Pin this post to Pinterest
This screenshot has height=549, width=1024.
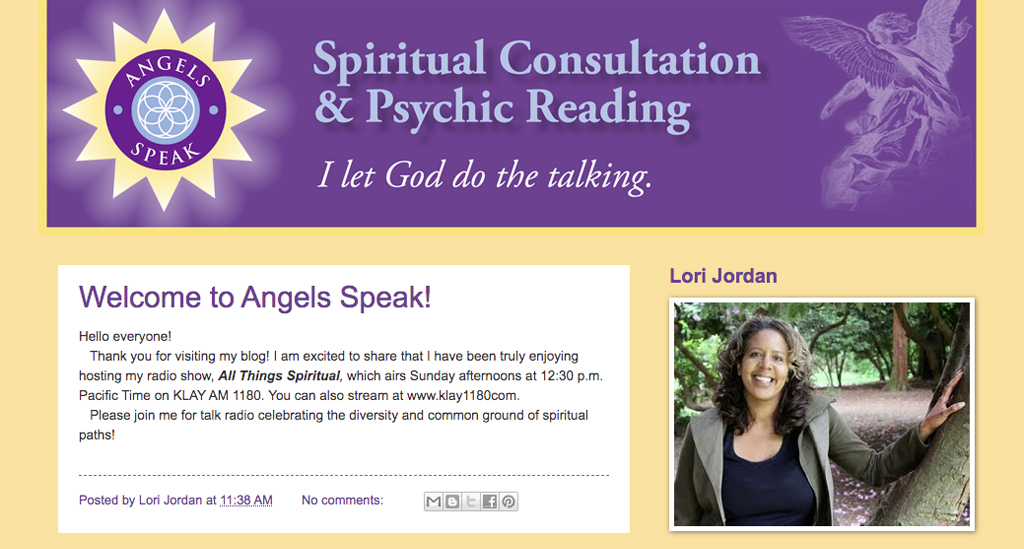(509, 502)
